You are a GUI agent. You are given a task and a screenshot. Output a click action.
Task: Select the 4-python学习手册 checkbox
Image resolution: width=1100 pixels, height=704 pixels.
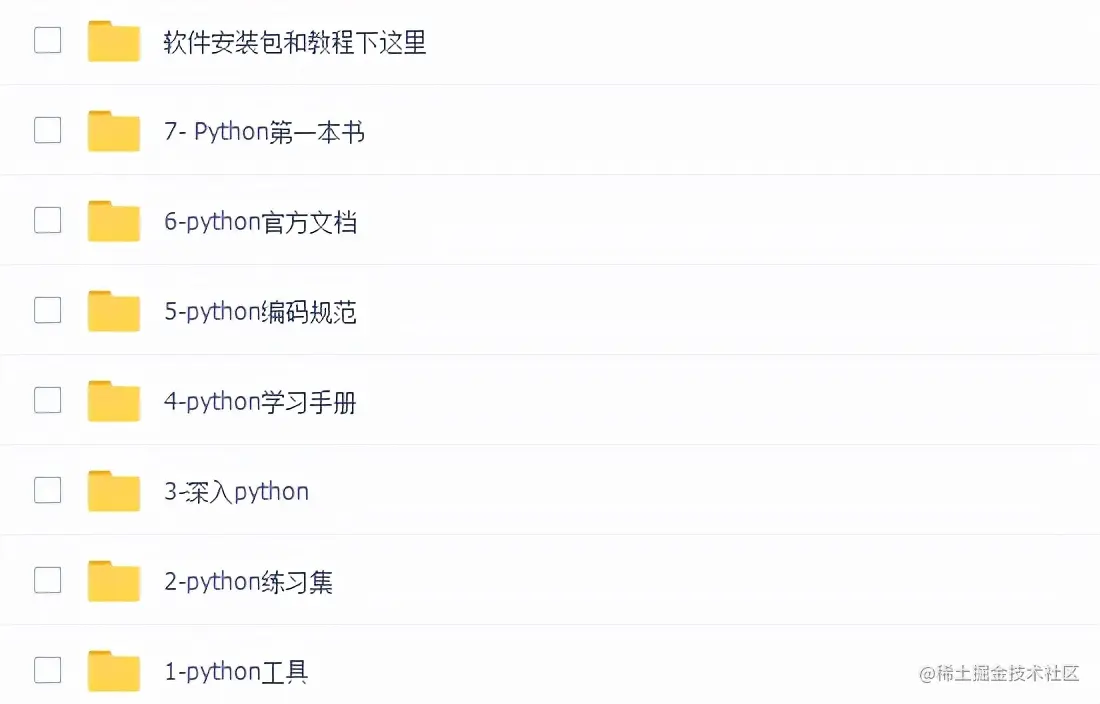pos(48,400)
